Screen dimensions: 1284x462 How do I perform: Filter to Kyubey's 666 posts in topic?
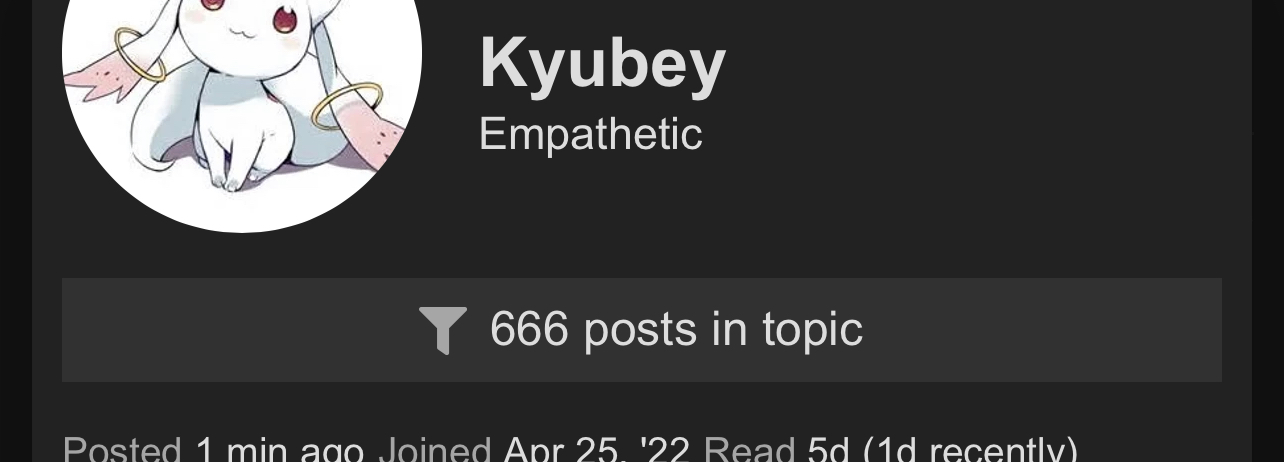pyautogui.click(x=641, y=330)
